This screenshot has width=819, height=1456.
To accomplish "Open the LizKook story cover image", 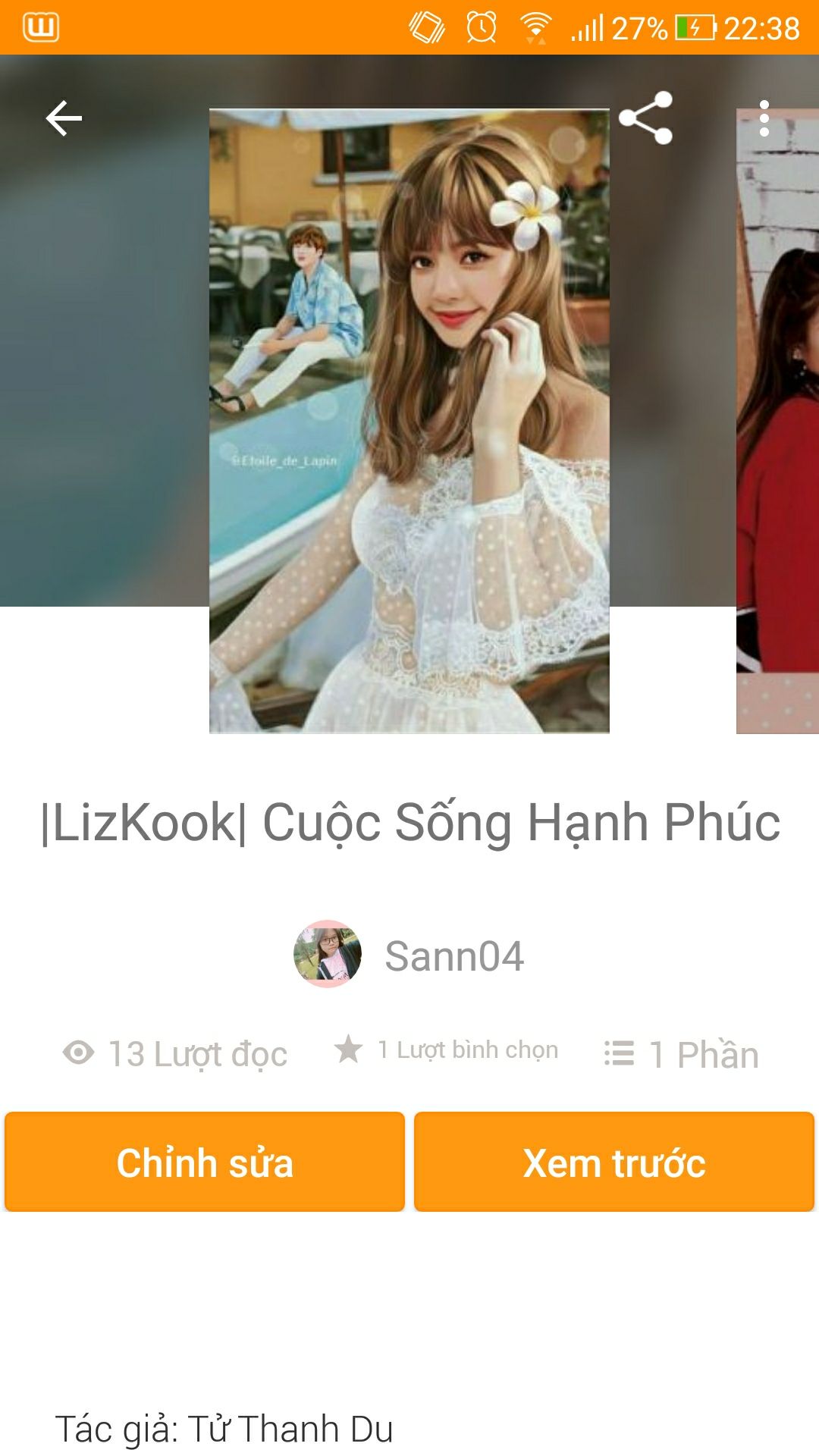I will click(x=409, y=421).
